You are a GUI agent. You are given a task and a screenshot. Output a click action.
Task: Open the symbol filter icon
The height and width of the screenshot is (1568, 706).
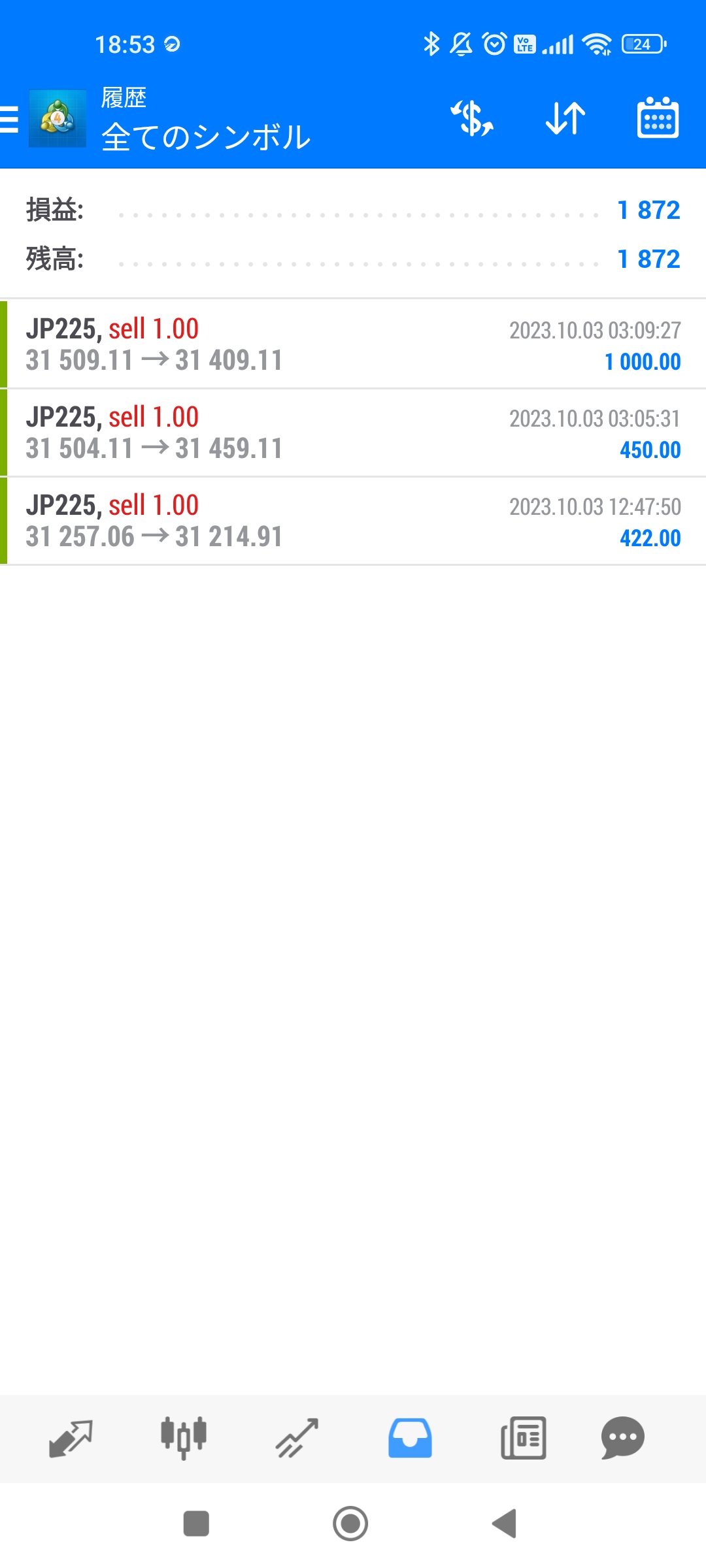click(471, 119)
